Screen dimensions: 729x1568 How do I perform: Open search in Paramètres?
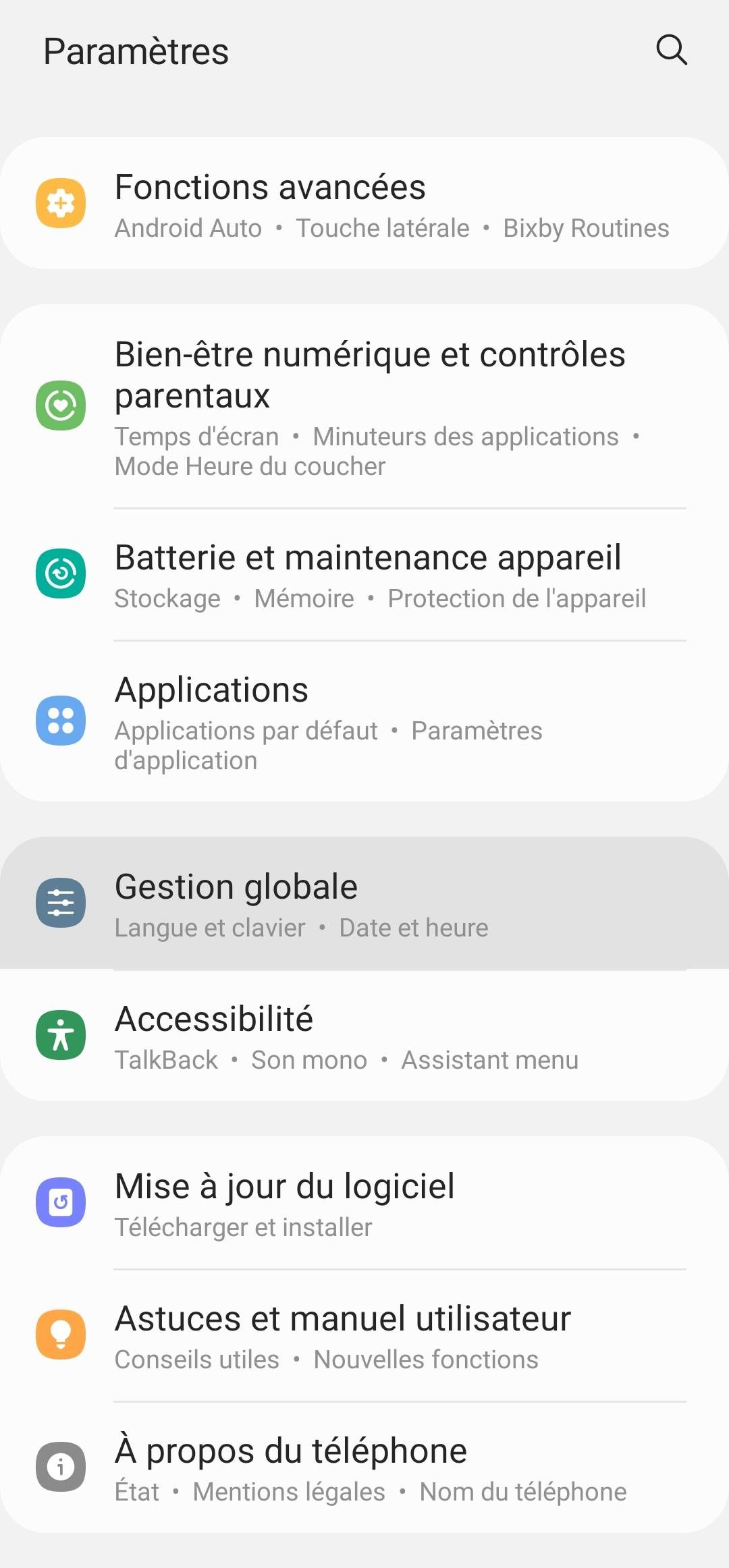coord(672,50)
